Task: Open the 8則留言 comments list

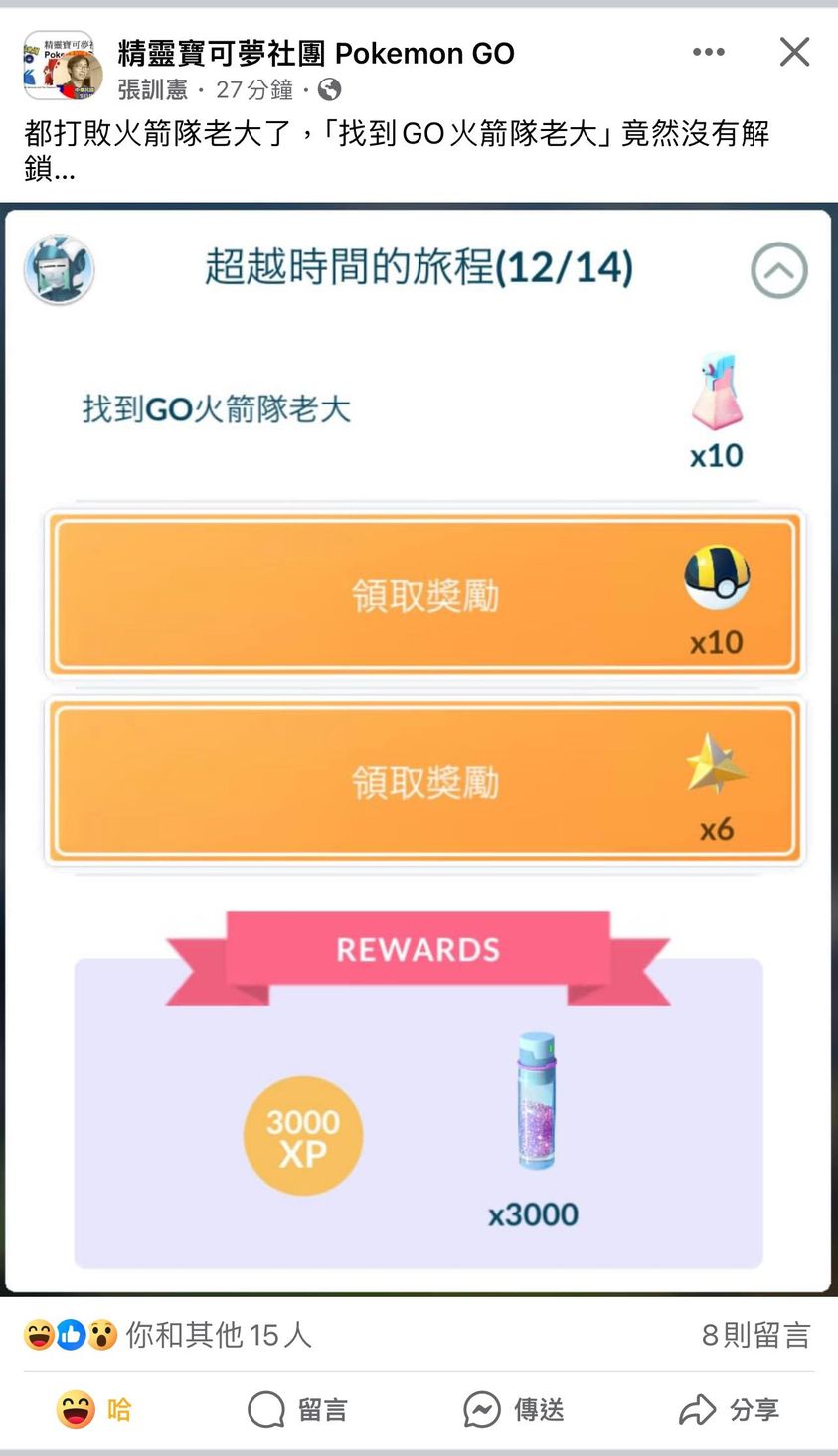Action: click(x=755, y=1335)
